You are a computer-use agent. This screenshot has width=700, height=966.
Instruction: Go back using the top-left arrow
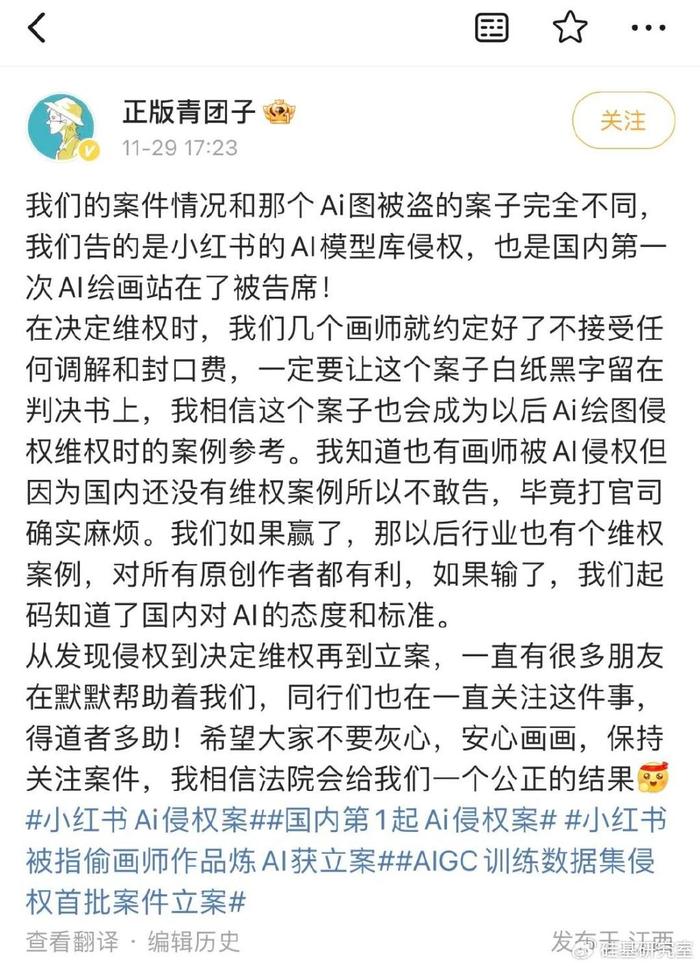(37, 29)
